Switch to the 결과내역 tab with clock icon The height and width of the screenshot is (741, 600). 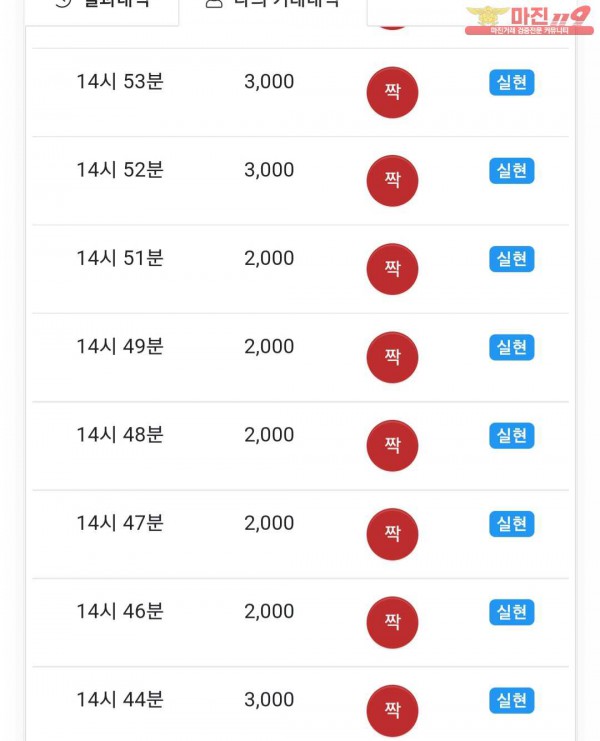[x=102, y=5]
